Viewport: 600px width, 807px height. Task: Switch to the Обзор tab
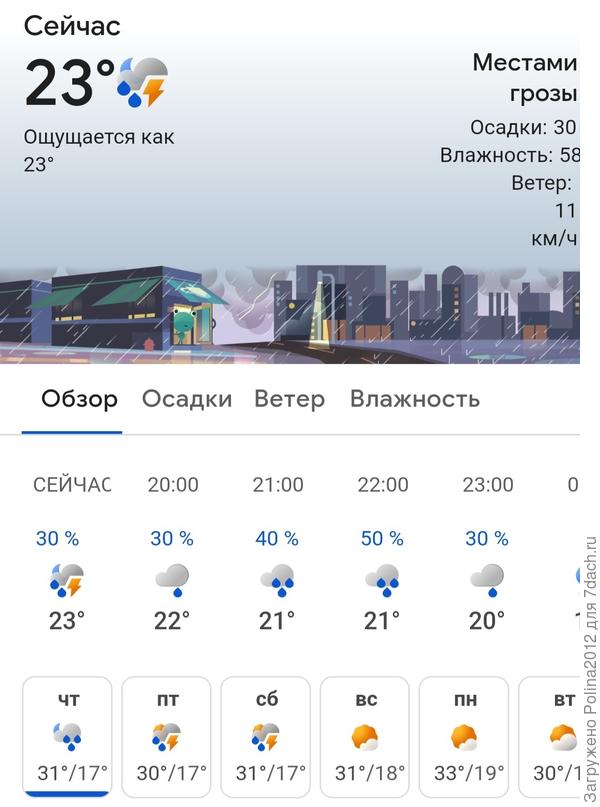(79, 400)
